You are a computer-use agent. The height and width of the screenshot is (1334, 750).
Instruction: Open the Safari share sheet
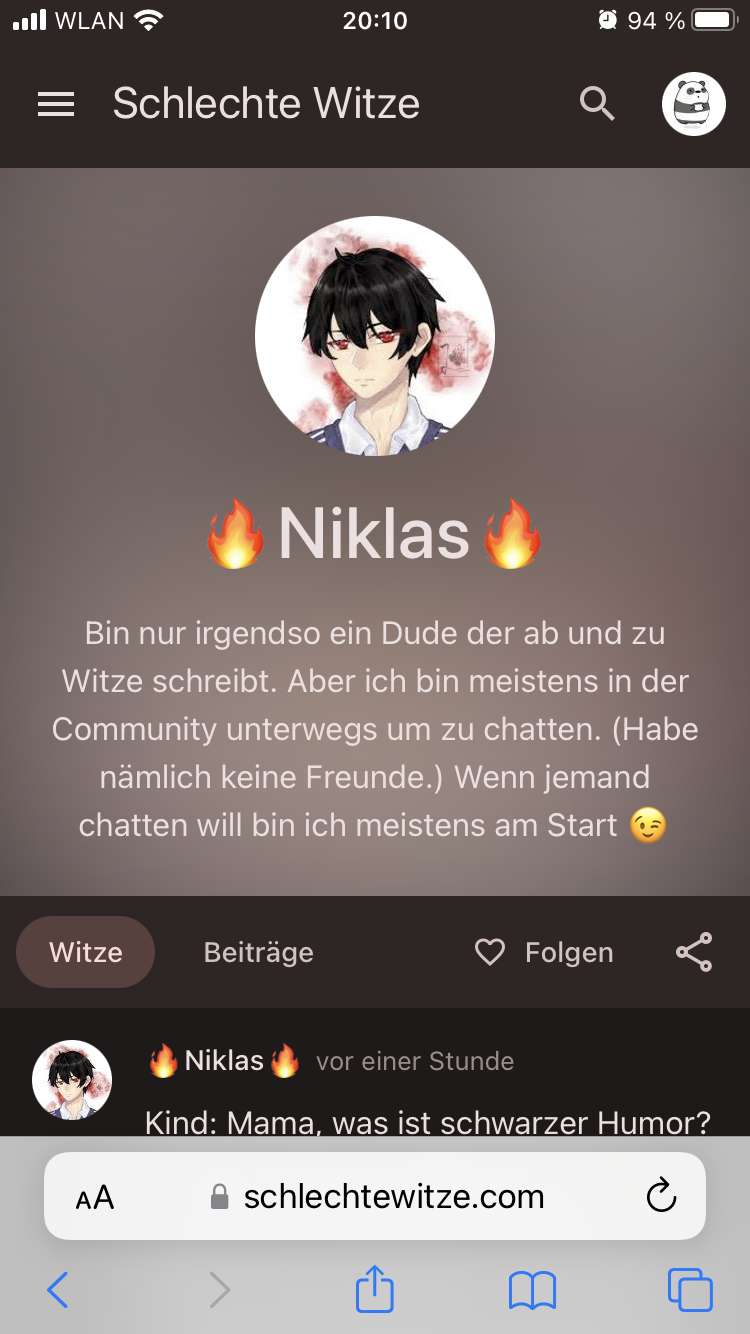pos(375,1288)
